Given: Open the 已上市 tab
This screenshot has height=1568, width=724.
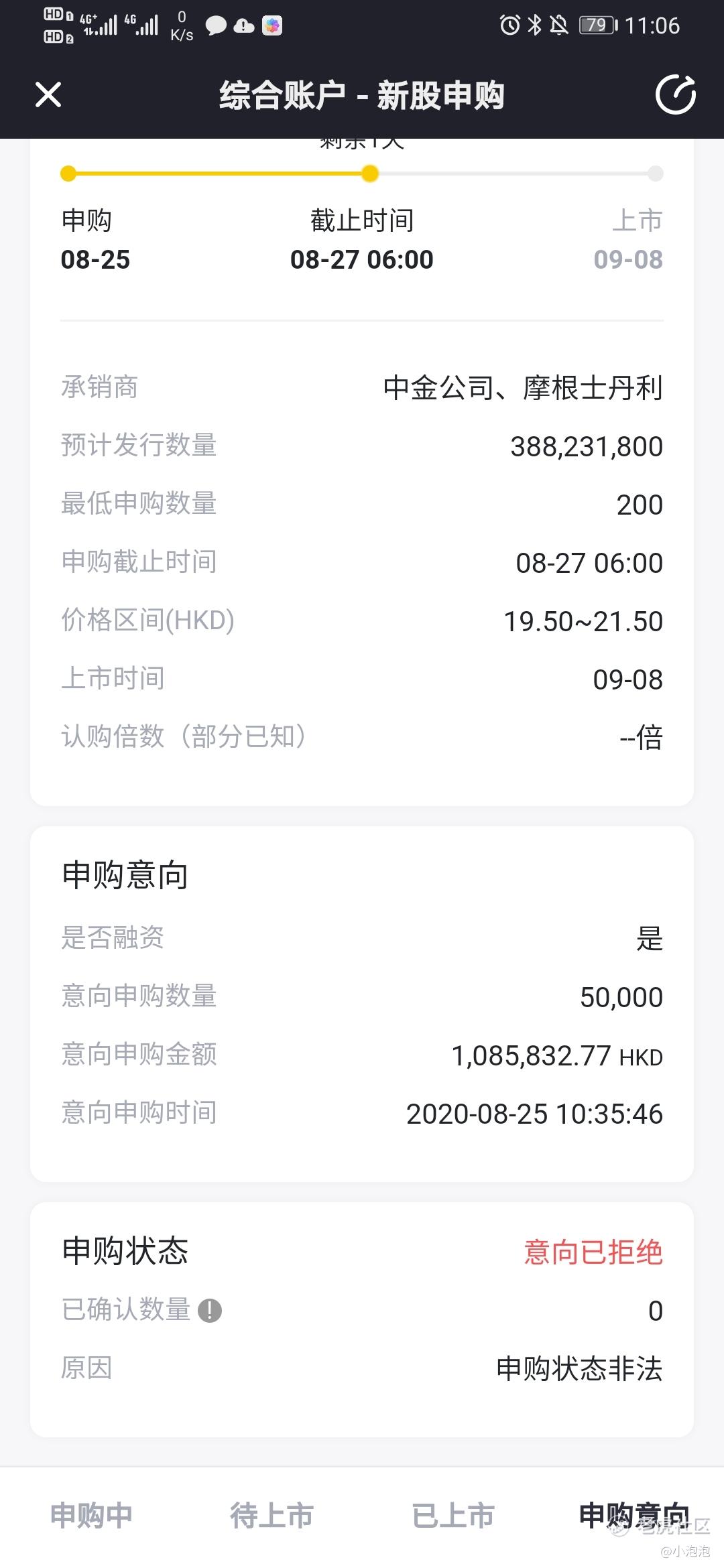Looking at the screenshot, I should click(453, 1515).
